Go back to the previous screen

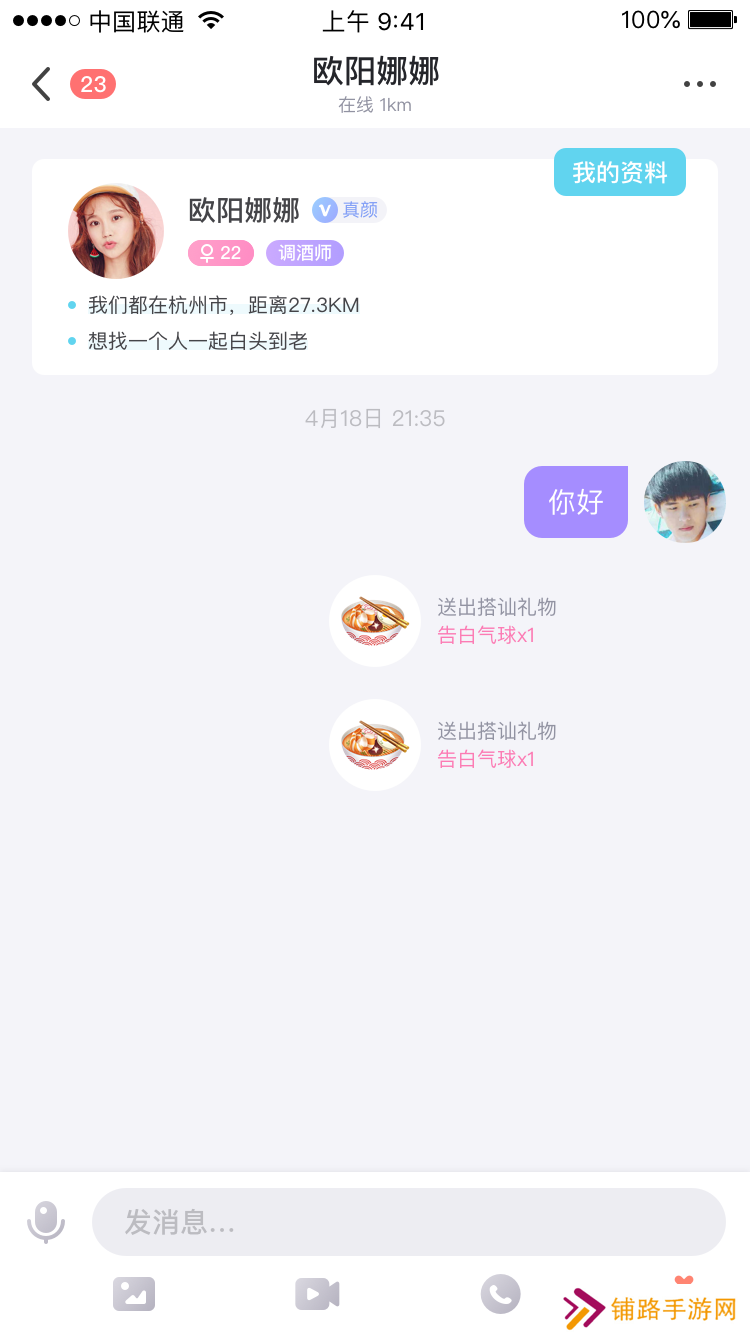[x=41, y=85]
